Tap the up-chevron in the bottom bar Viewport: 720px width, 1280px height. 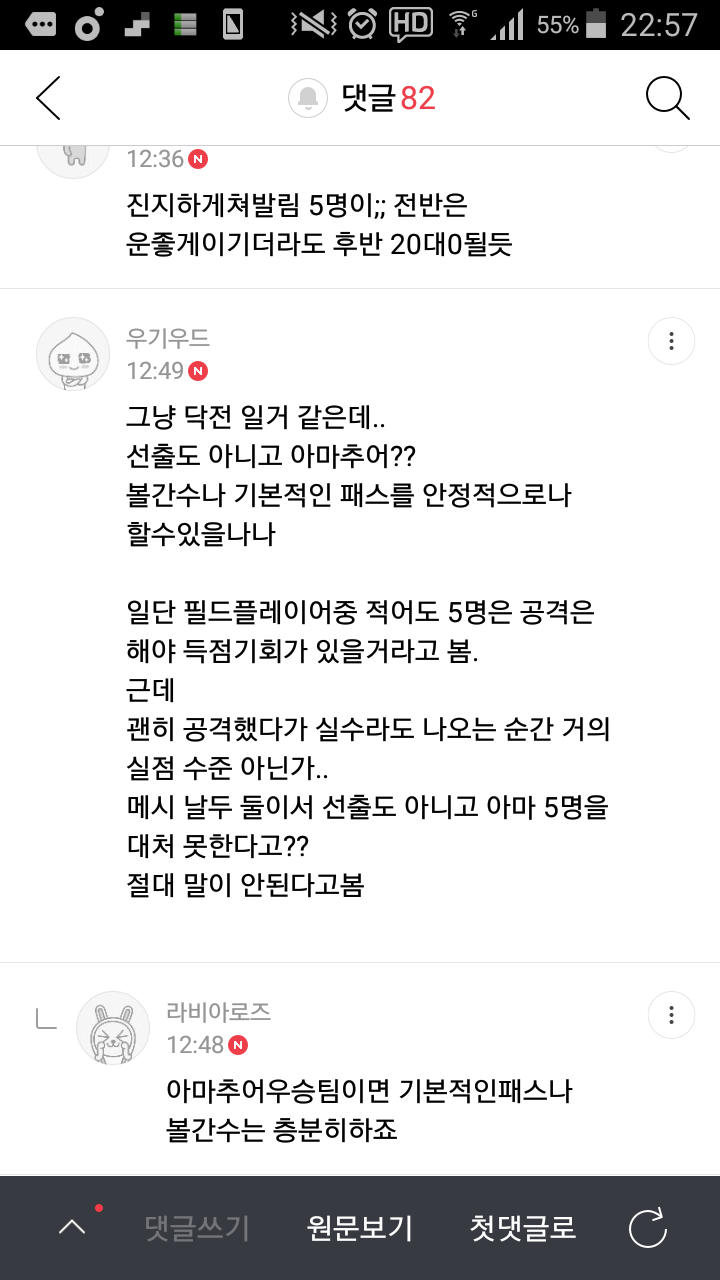pyautogui.click(x=72, y=1227)
